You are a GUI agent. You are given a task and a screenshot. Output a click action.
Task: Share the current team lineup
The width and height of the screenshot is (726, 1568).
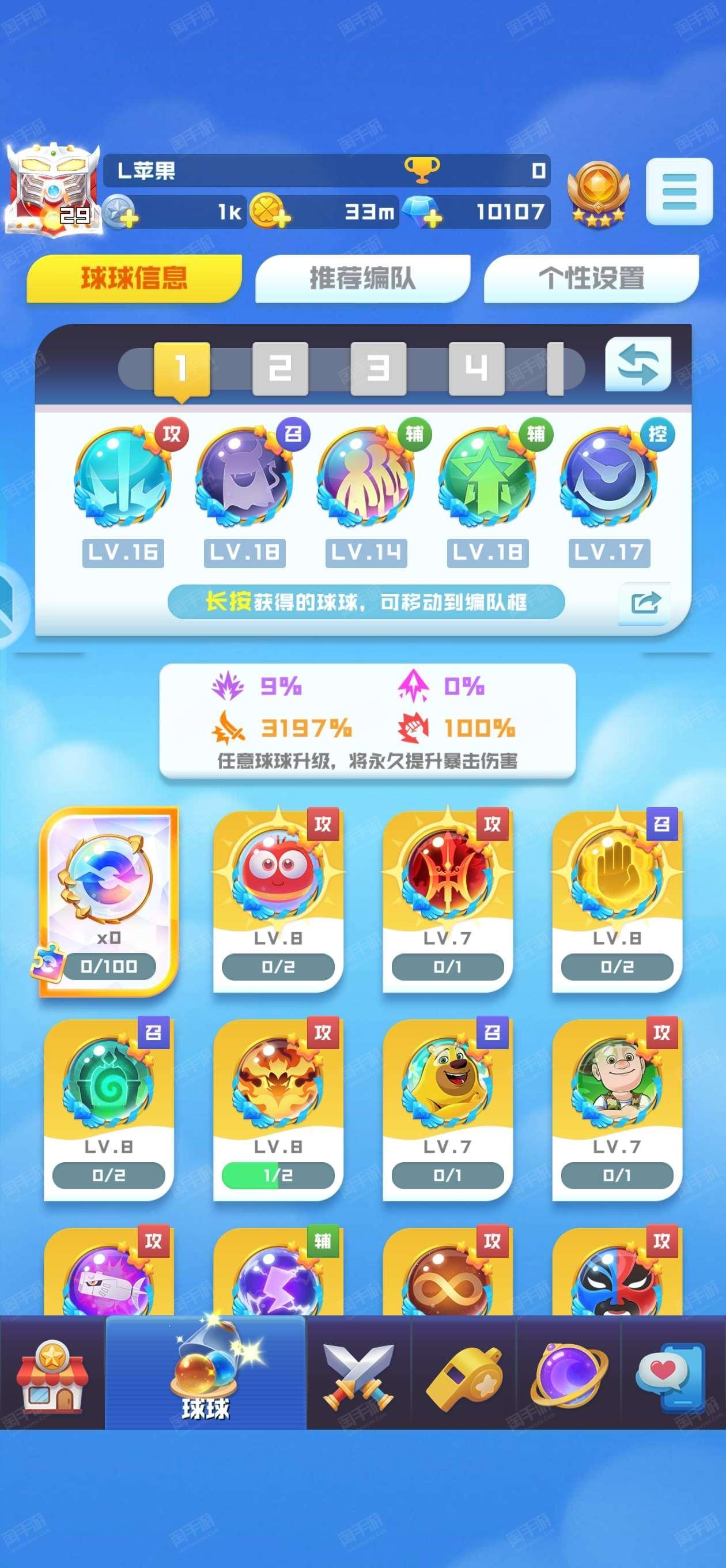click(644, 603)
